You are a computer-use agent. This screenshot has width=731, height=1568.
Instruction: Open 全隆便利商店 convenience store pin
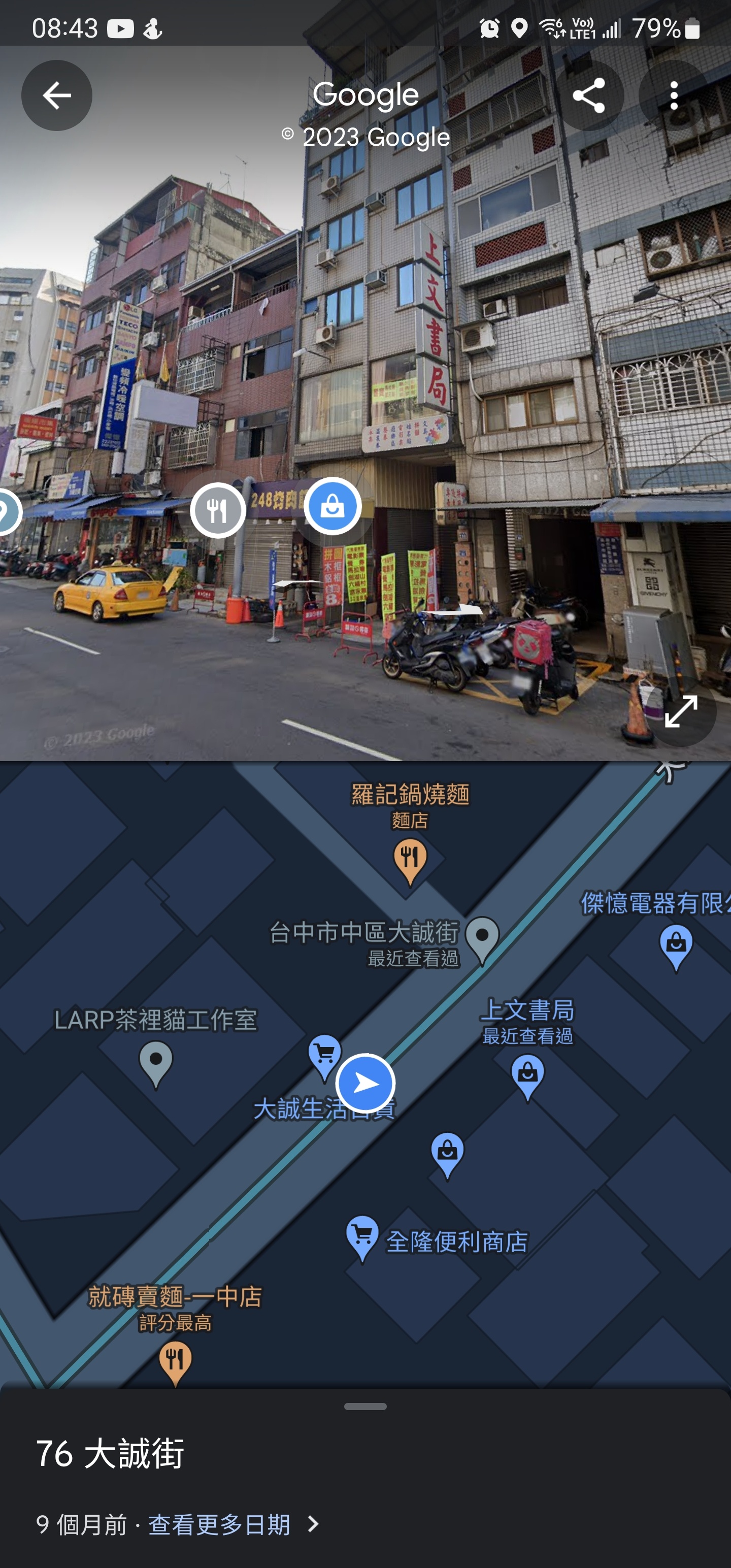(x=363, y=1236)
